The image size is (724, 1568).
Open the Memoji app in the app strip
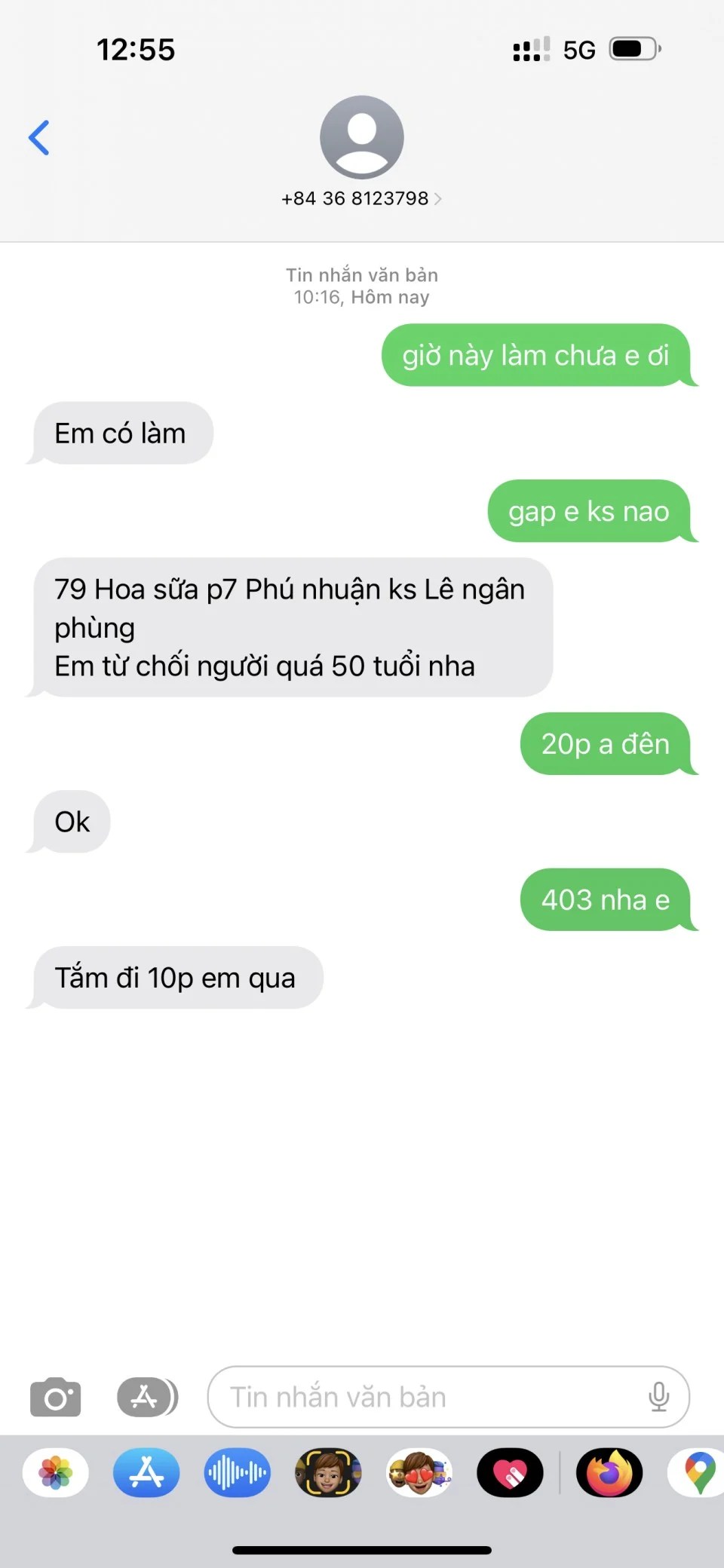coord(328,1473)
